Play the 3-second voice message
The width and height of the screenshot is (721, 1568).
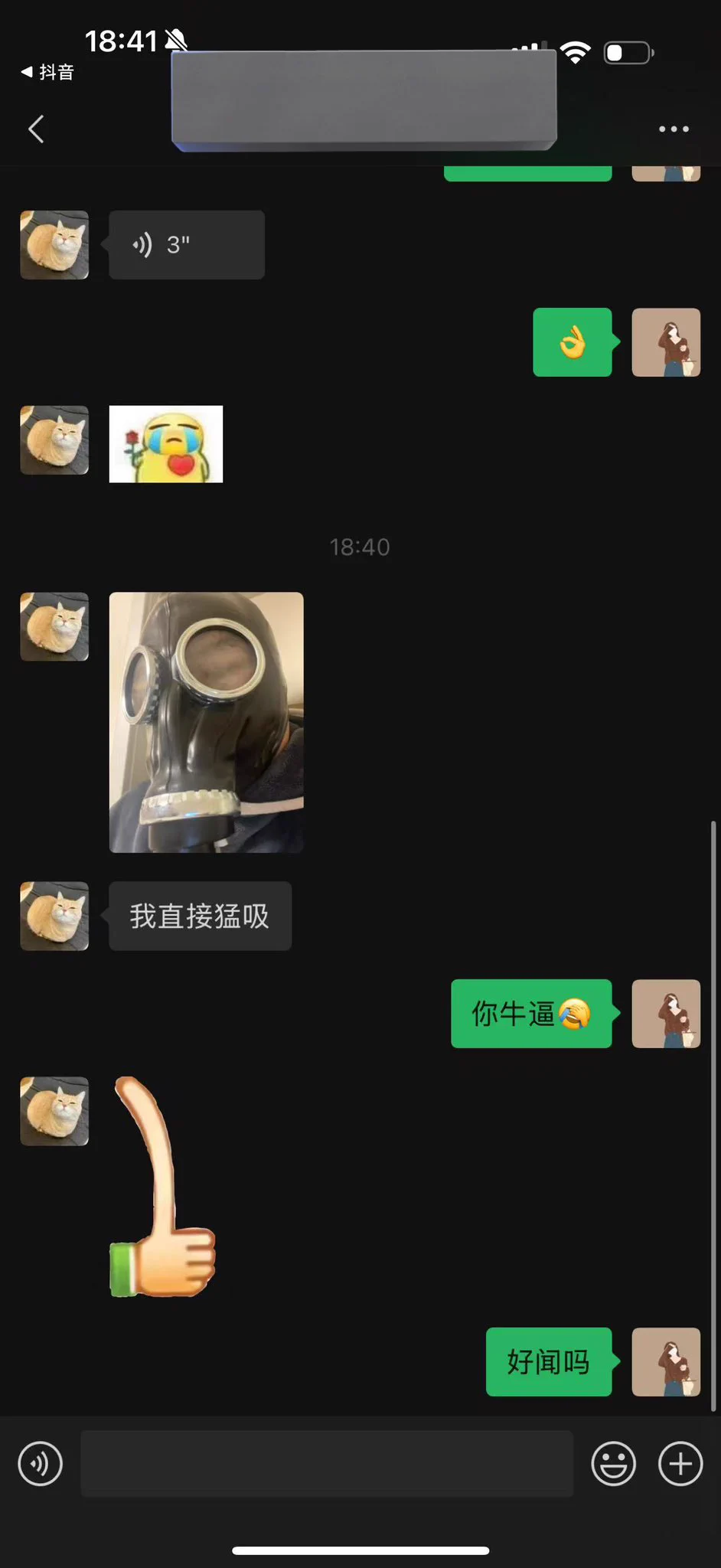tap(186, 245)
